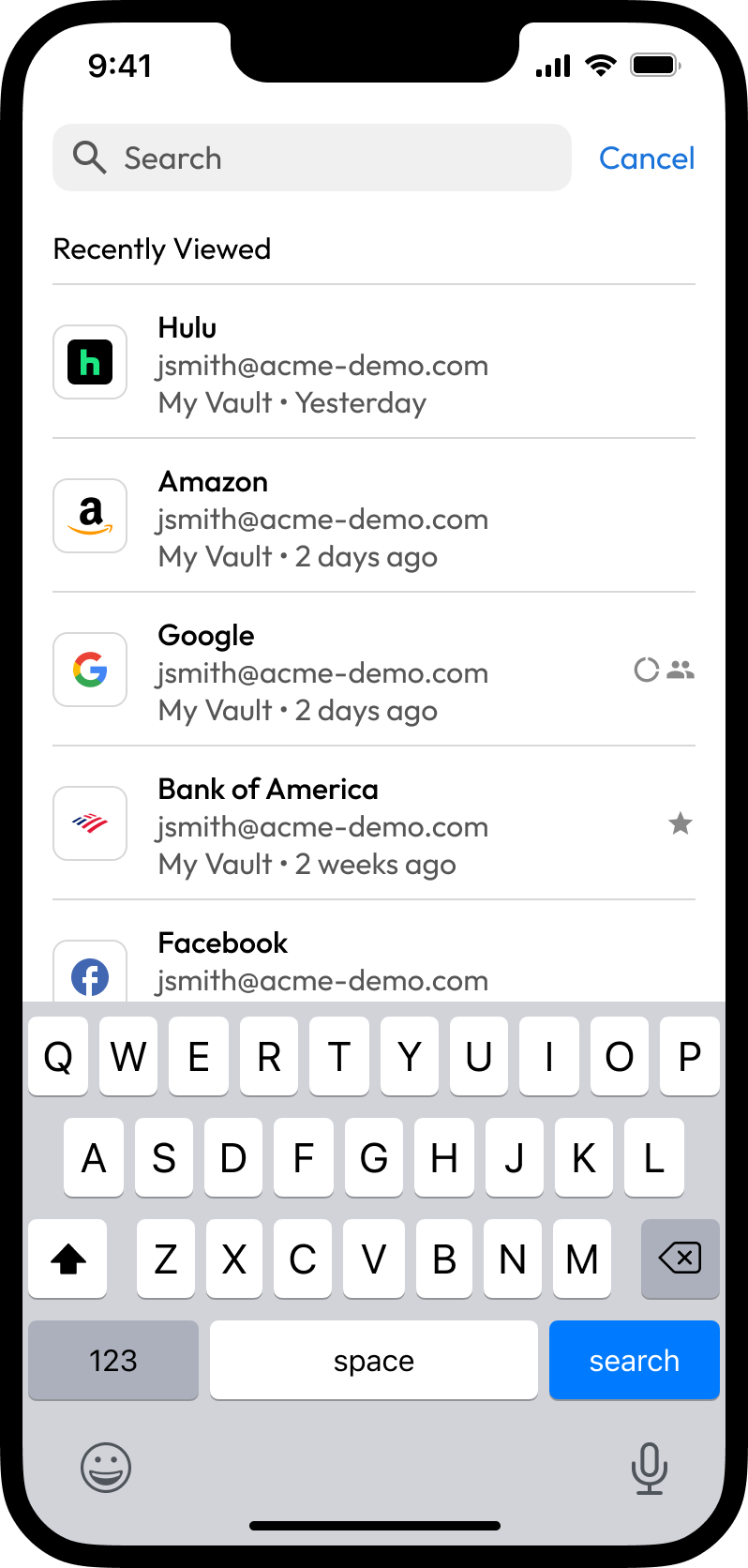Screen dimensions: 748x1568
Task: Focus the Search field
Action: pos(311,158)
